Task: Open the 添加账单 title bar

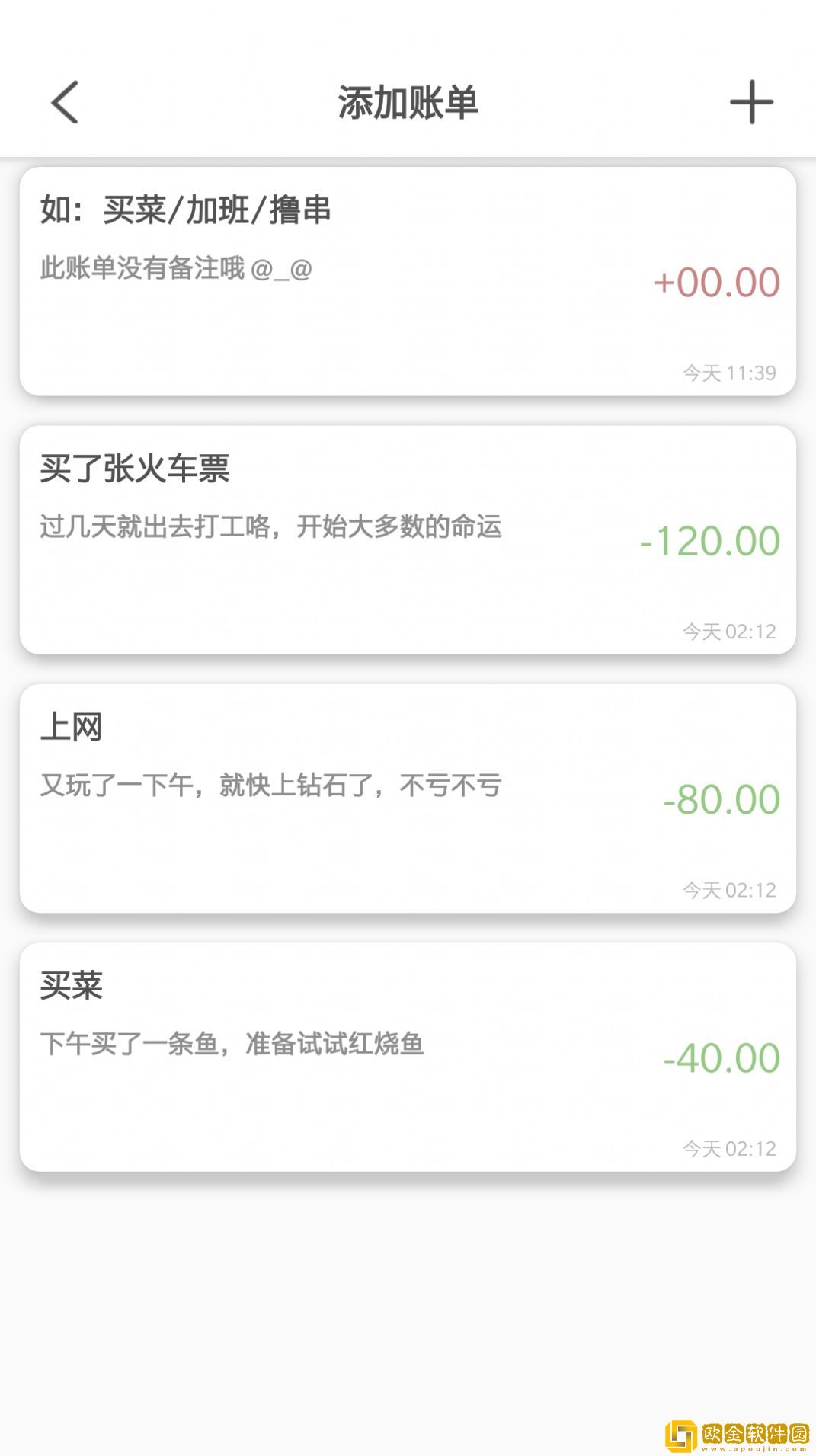Action: pyautogui.click(x=408, y=103)
